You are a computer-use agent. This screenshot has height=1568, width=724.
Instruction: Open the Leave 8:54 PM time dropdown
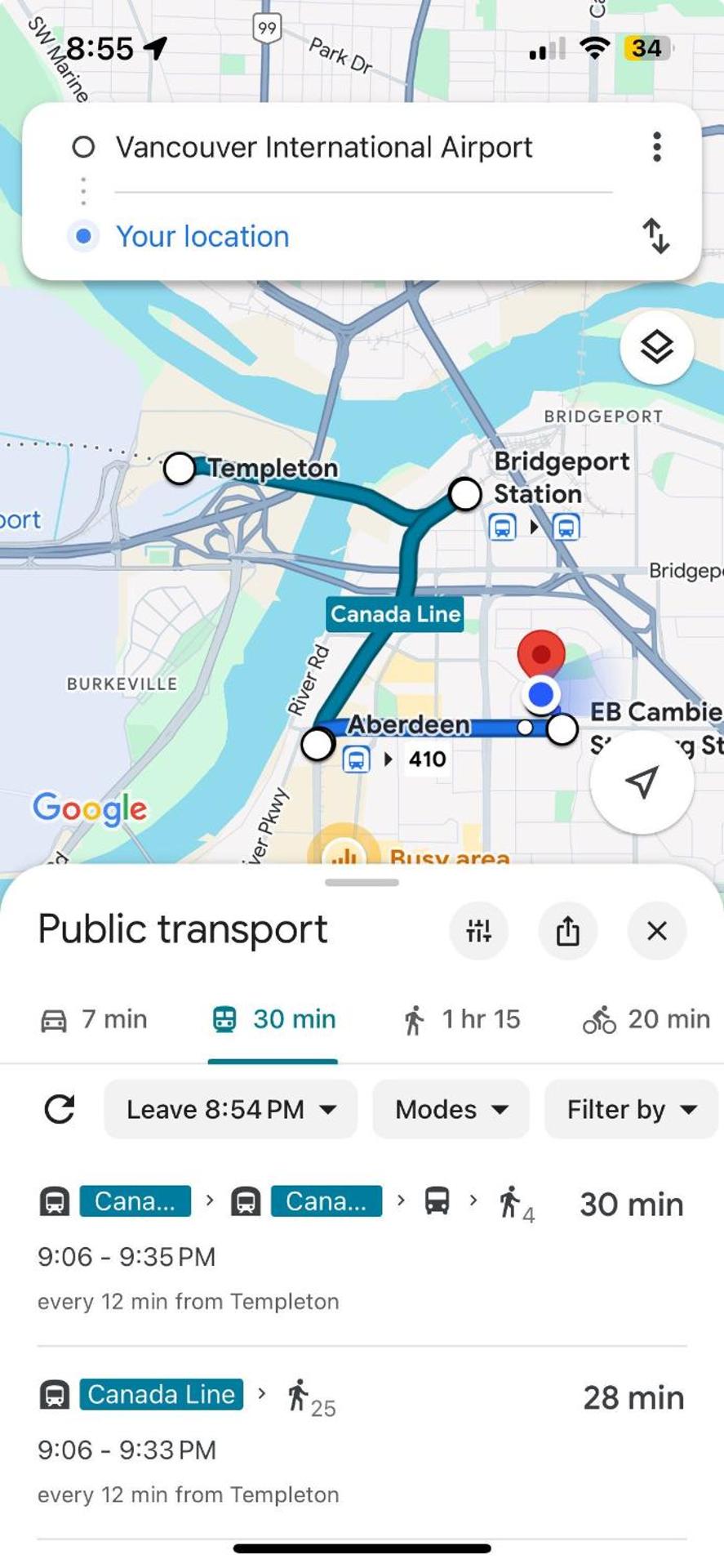tap(231, 1109)
